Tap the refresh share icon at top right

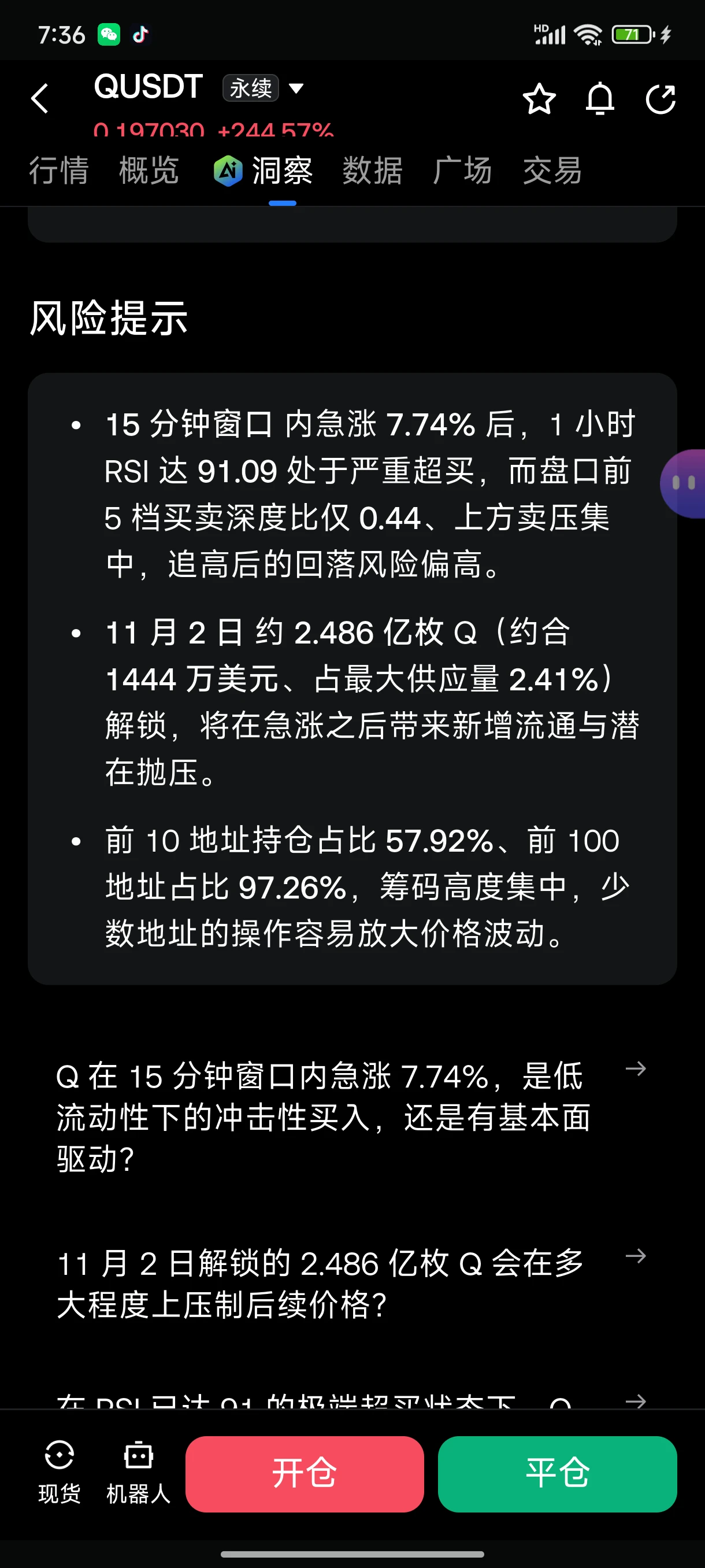pyautogui.click(x=661, y=99)
